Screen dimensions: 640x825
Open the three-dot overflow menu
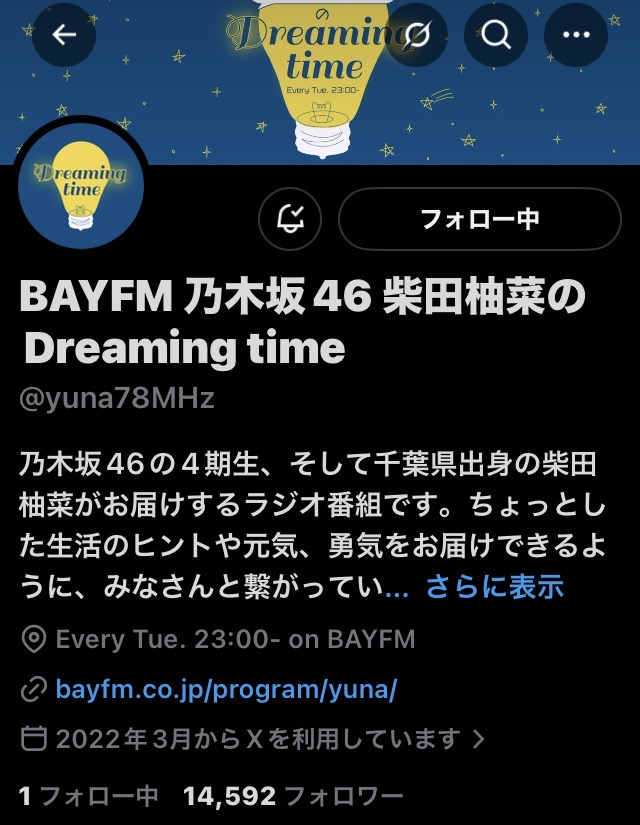[x=576, y=35]
